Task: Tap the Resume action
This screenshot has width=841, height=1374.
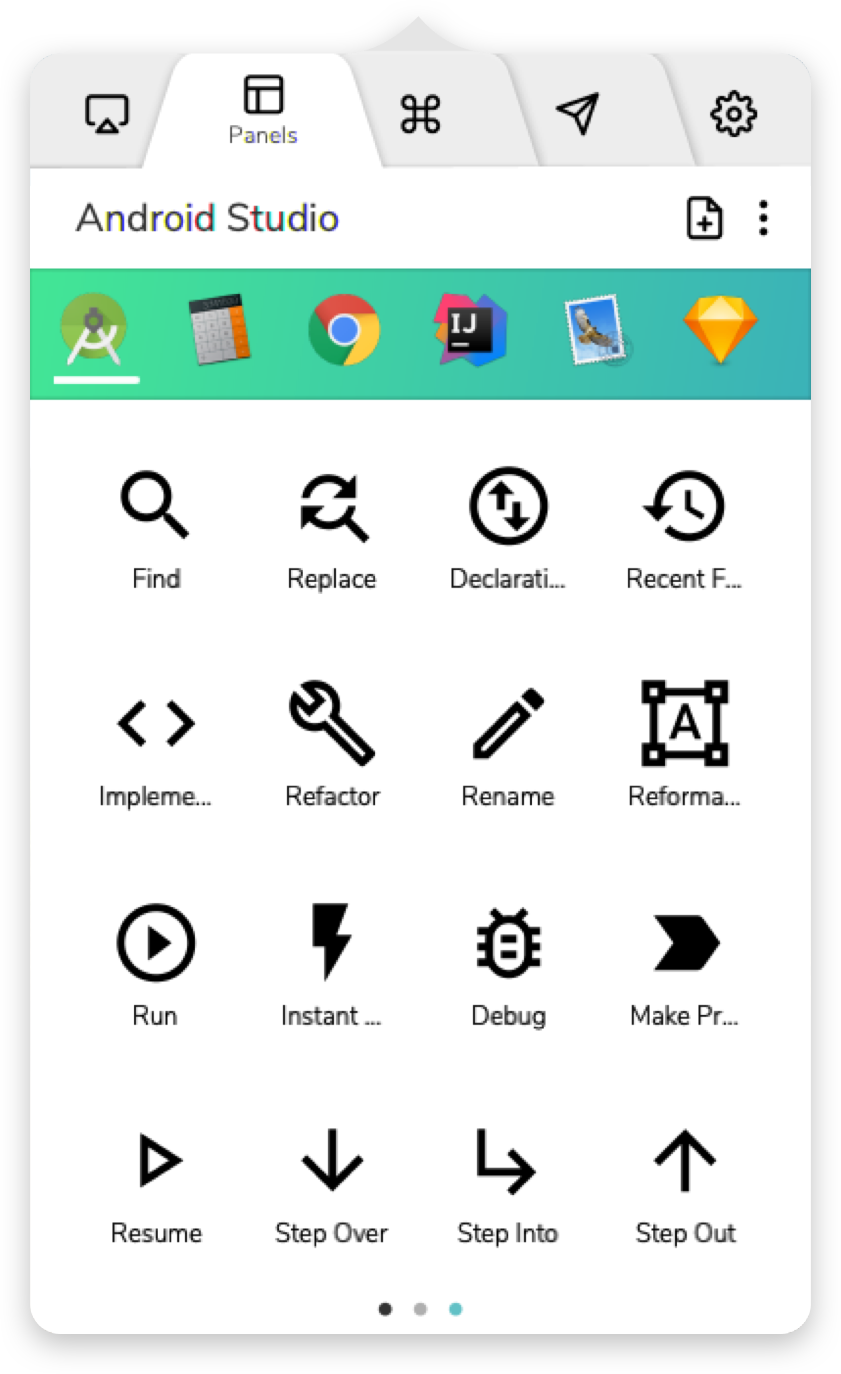Action: 156,1186
